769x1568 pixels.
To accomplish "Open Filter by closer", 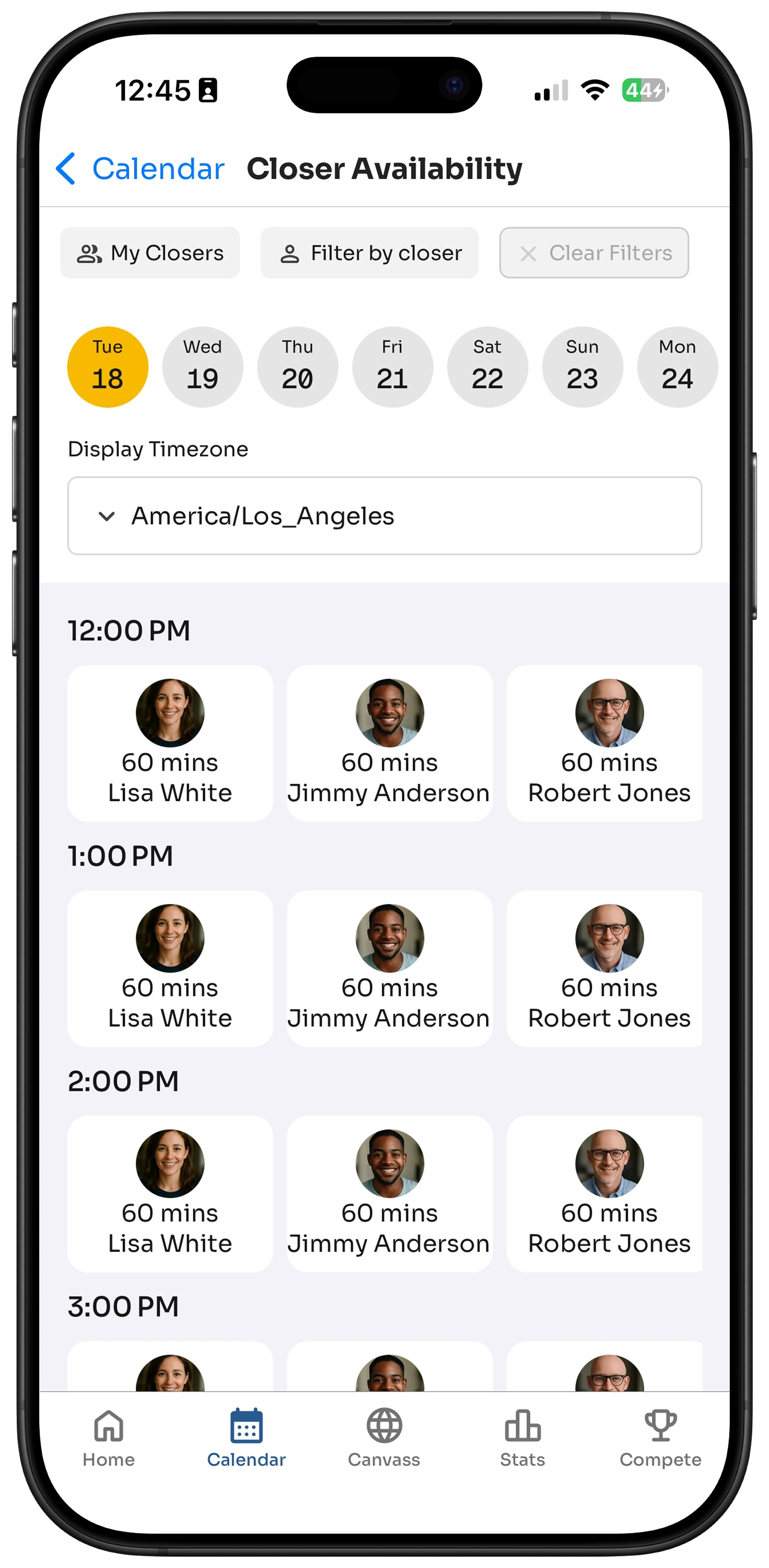I will (x=370, y=253).
